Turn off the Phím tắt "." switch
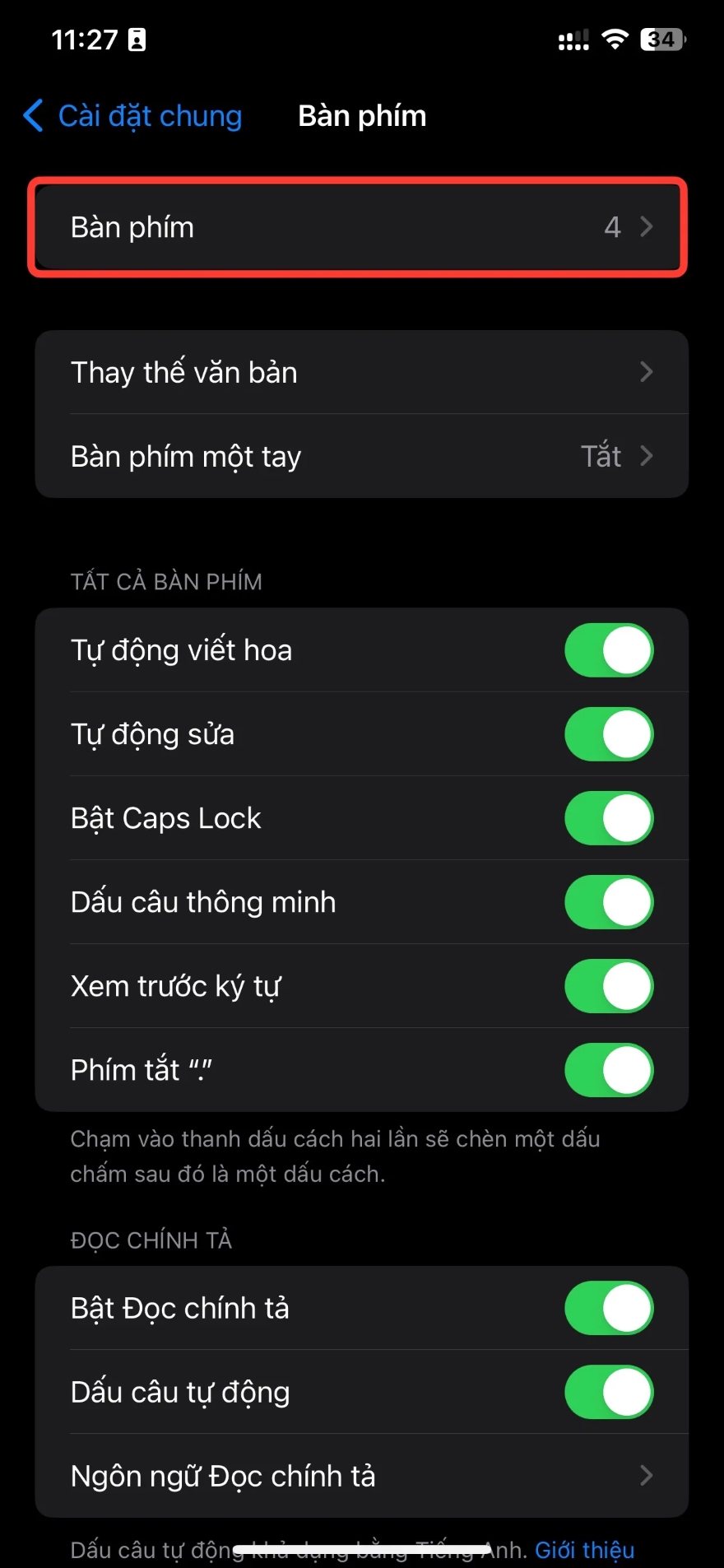724x1568 pixels. (608, 1070)
